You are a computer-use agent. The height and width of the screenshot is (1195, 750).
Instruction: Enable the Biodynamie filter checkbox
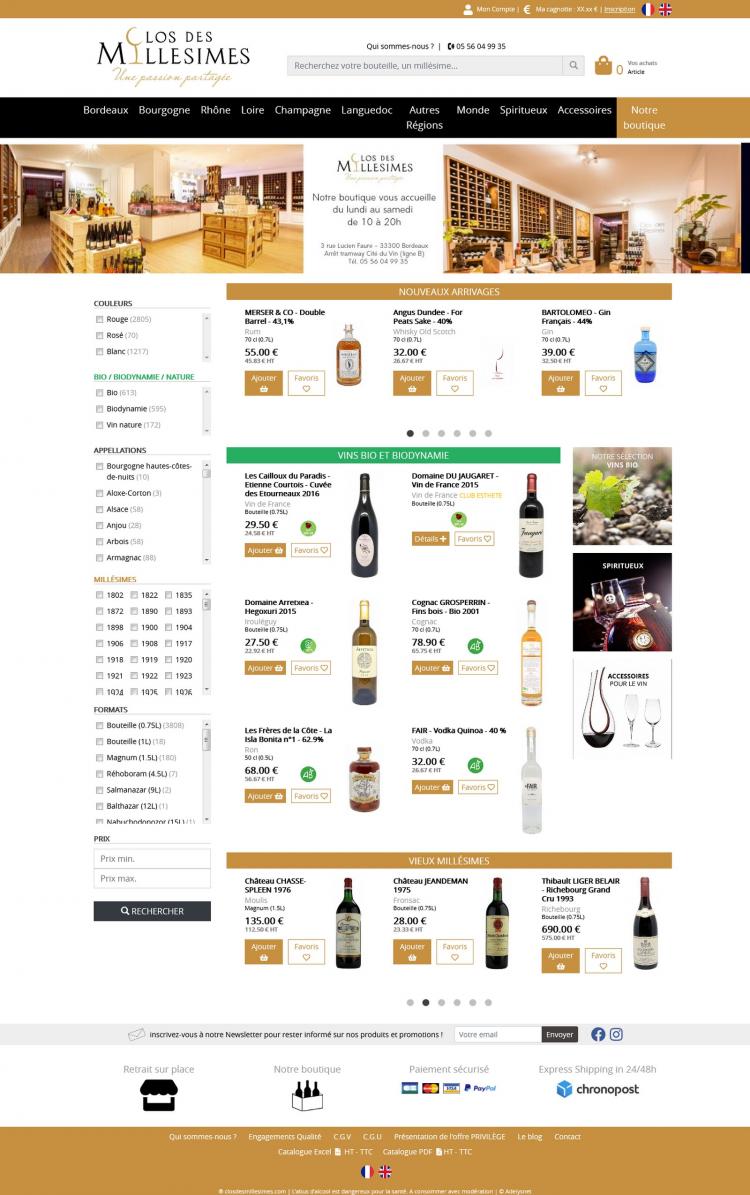coord(100,409)
